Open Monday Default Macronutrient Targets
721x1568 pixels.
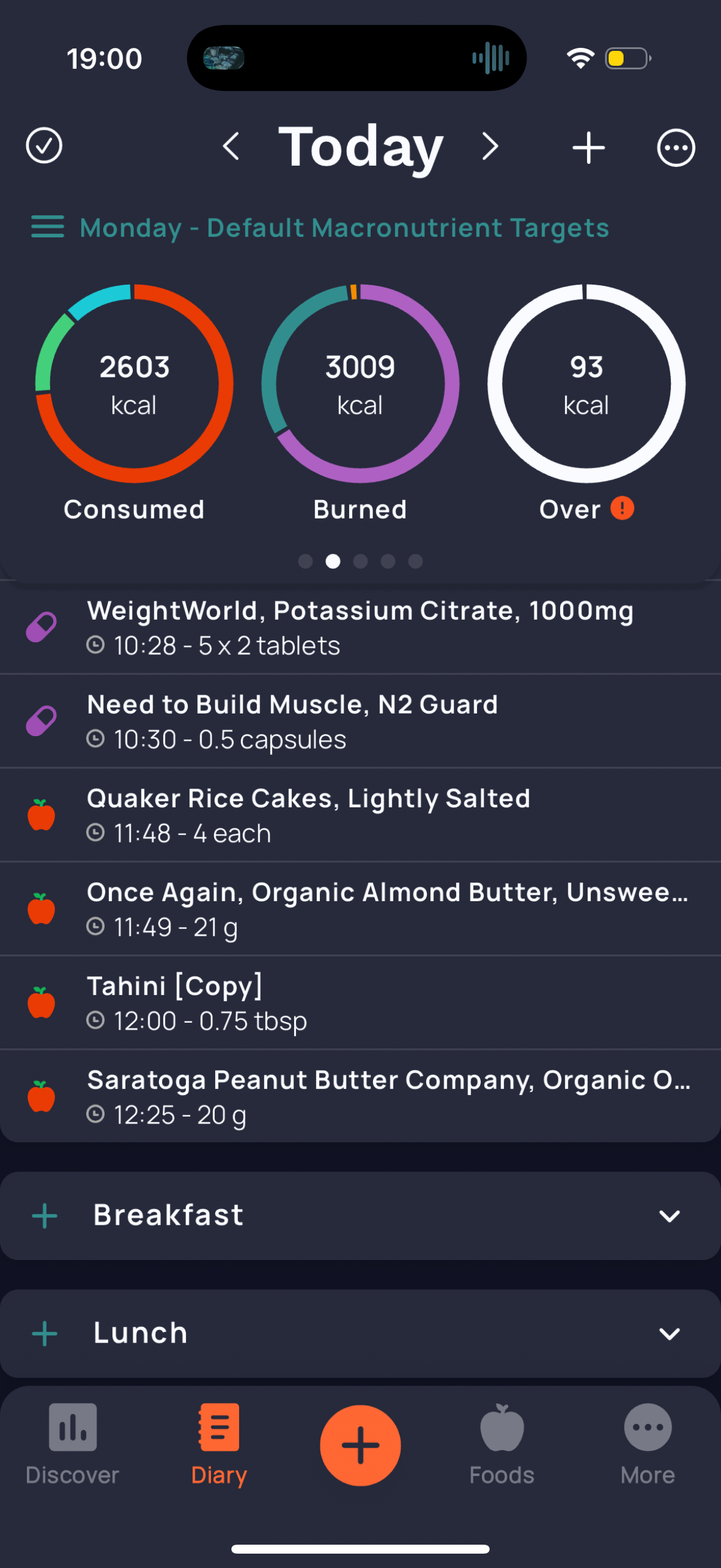point(320,228)
